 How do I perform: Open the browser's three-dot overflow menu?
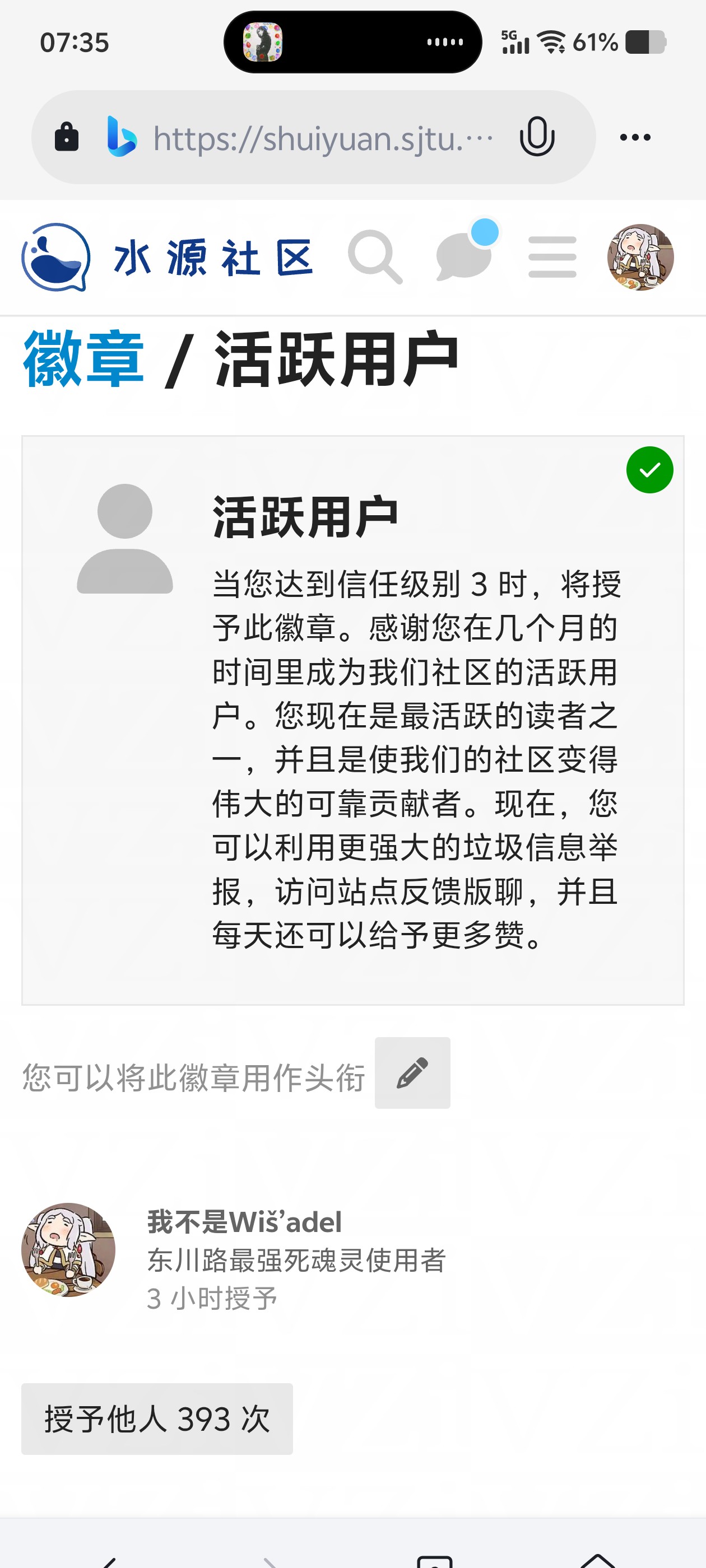pyautogui.click(x=635, y=138)
